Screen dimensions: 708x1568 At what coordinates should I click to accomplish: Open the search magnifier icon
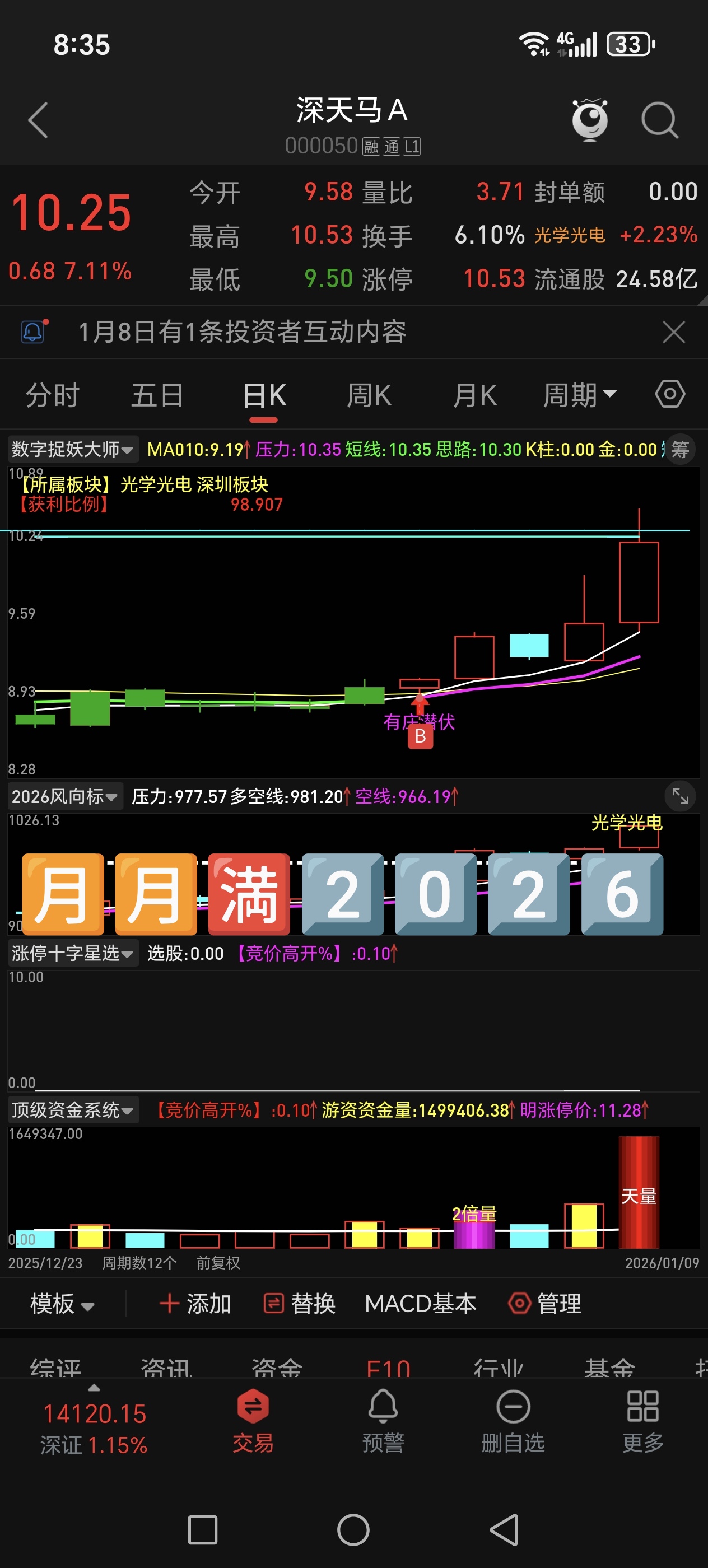coord(659,120)
